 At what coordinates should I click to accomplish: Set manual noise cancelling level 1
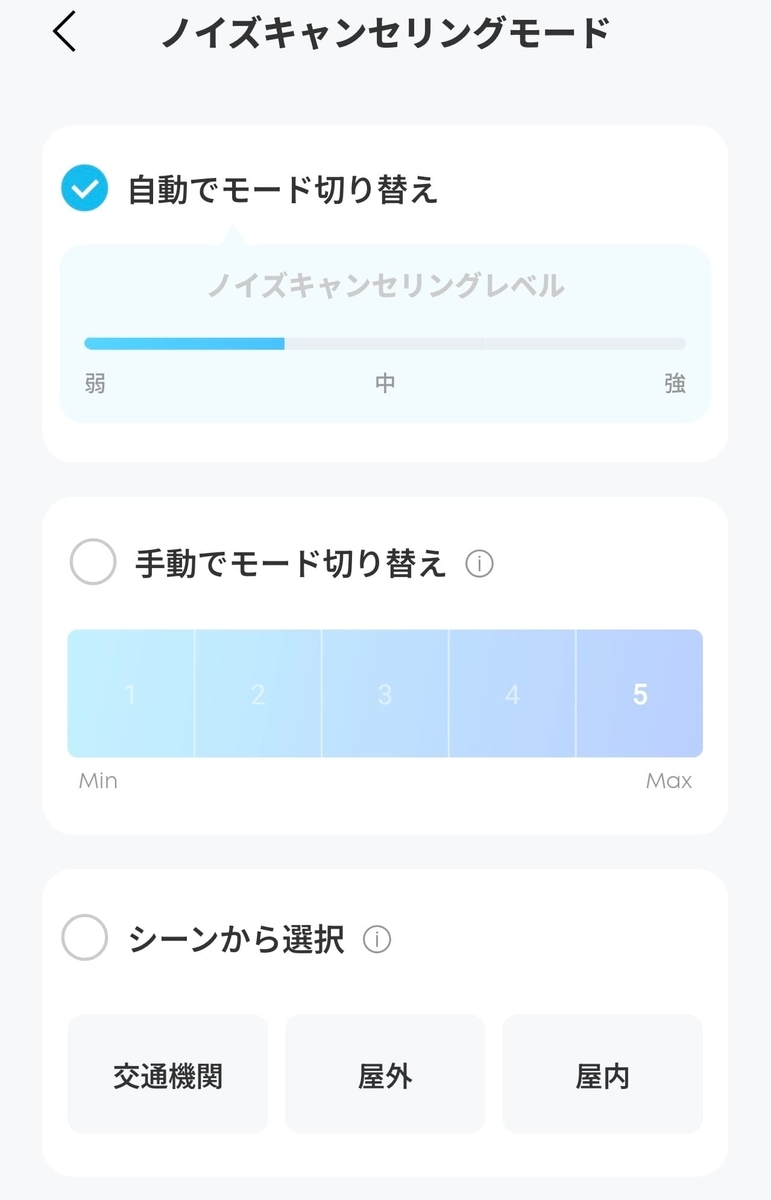pyautogui.click(x=130, y=694)
